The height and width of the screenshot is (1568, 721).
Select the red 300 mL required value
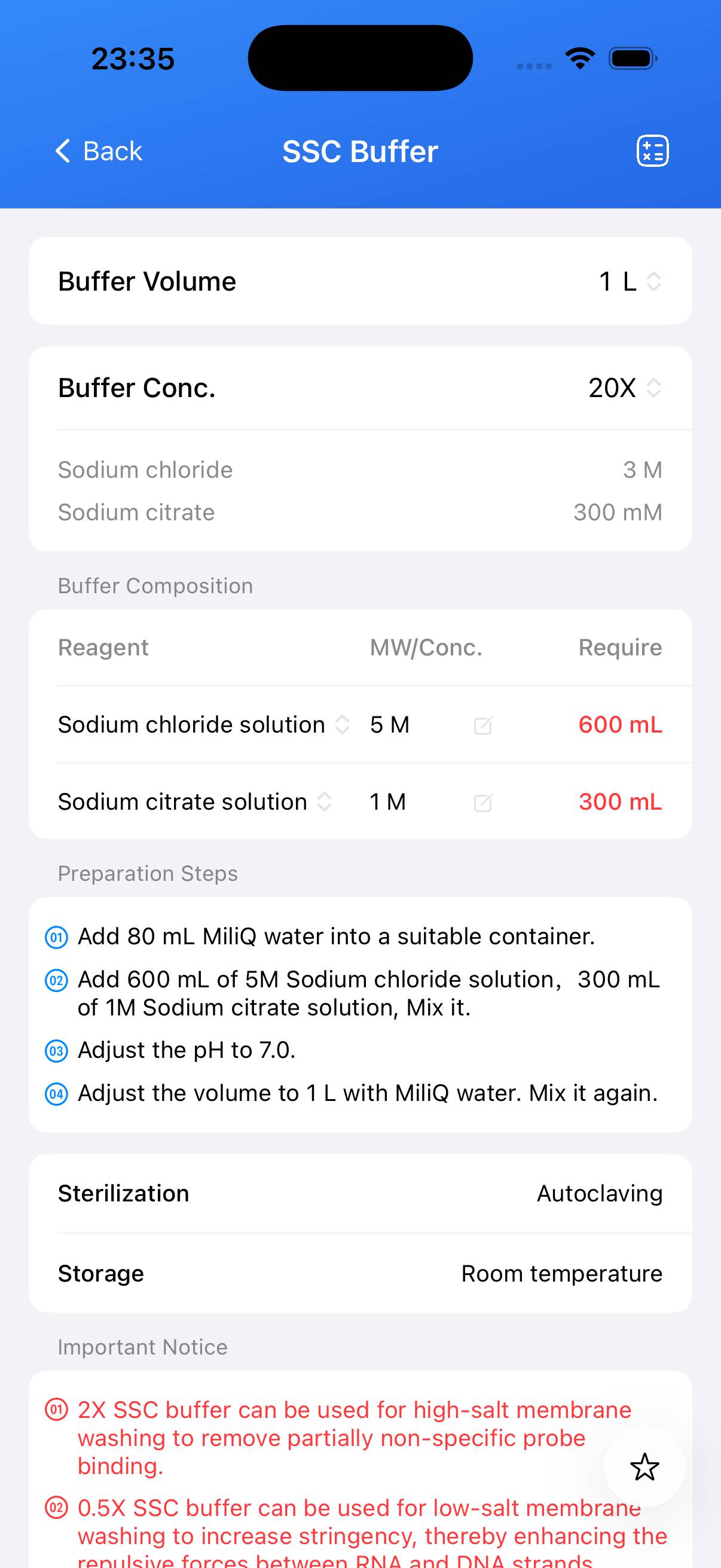pos(619,802)
